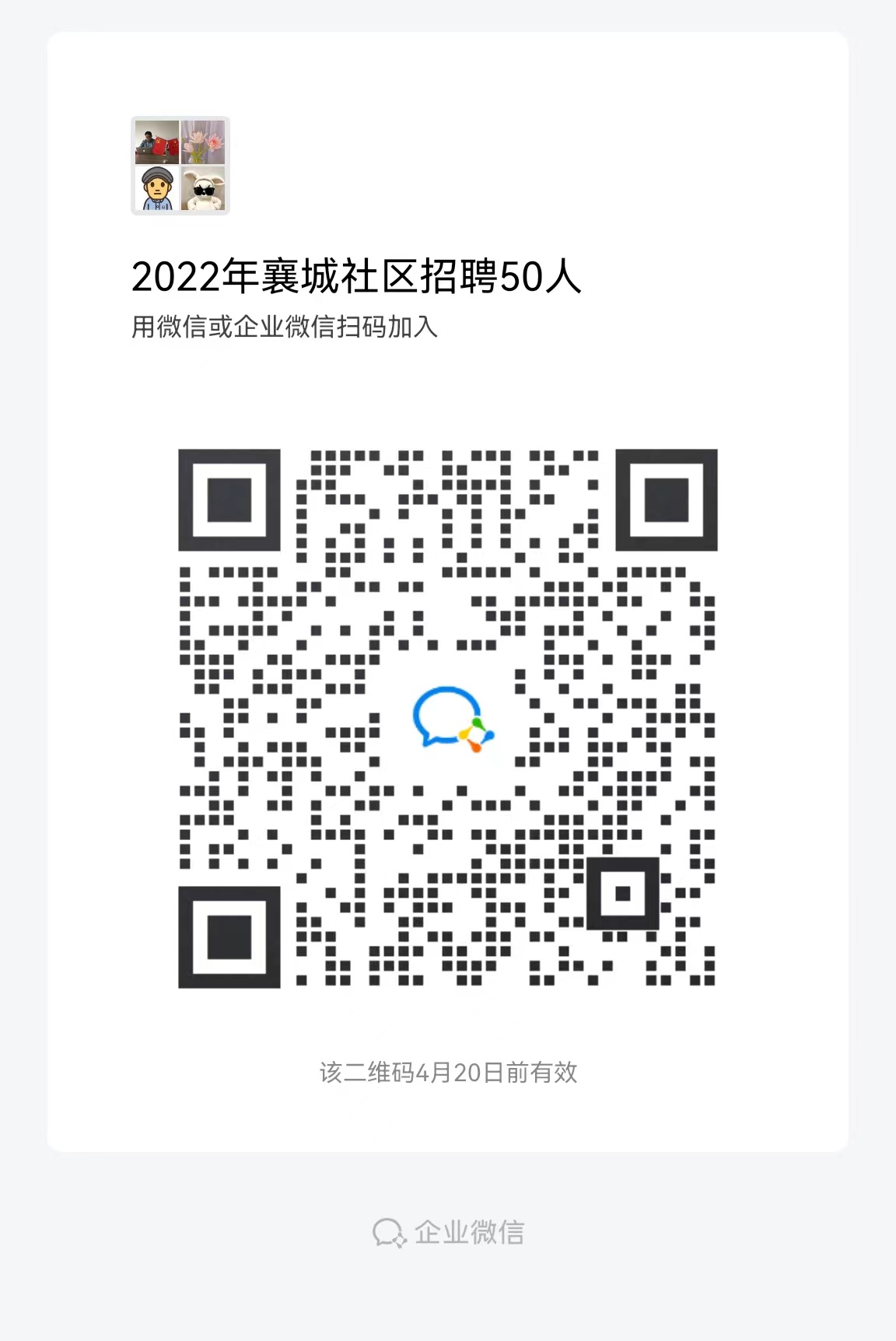Viewport: 896px width, 1341px height.
Task: Click the cartoon man in cap avatar
Action: [x=156, y=191]
